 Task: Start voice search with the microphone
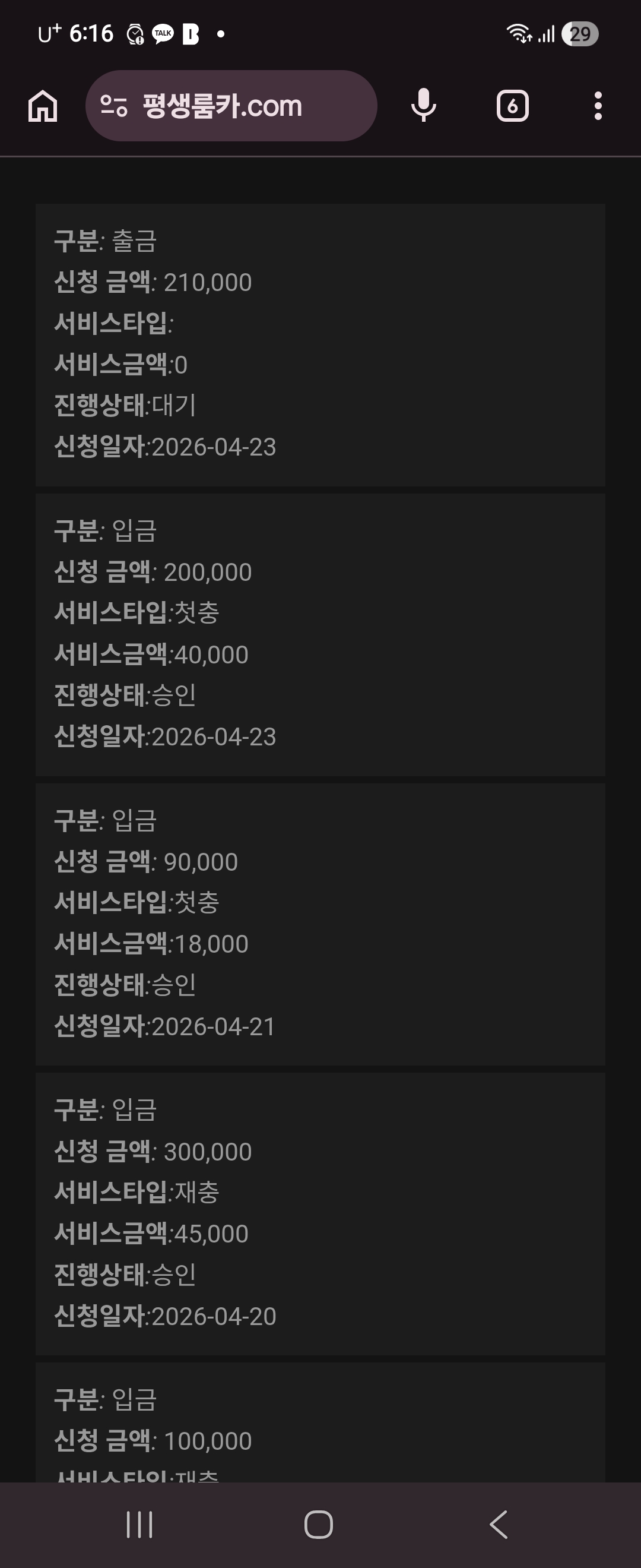(x=423, y=106)
